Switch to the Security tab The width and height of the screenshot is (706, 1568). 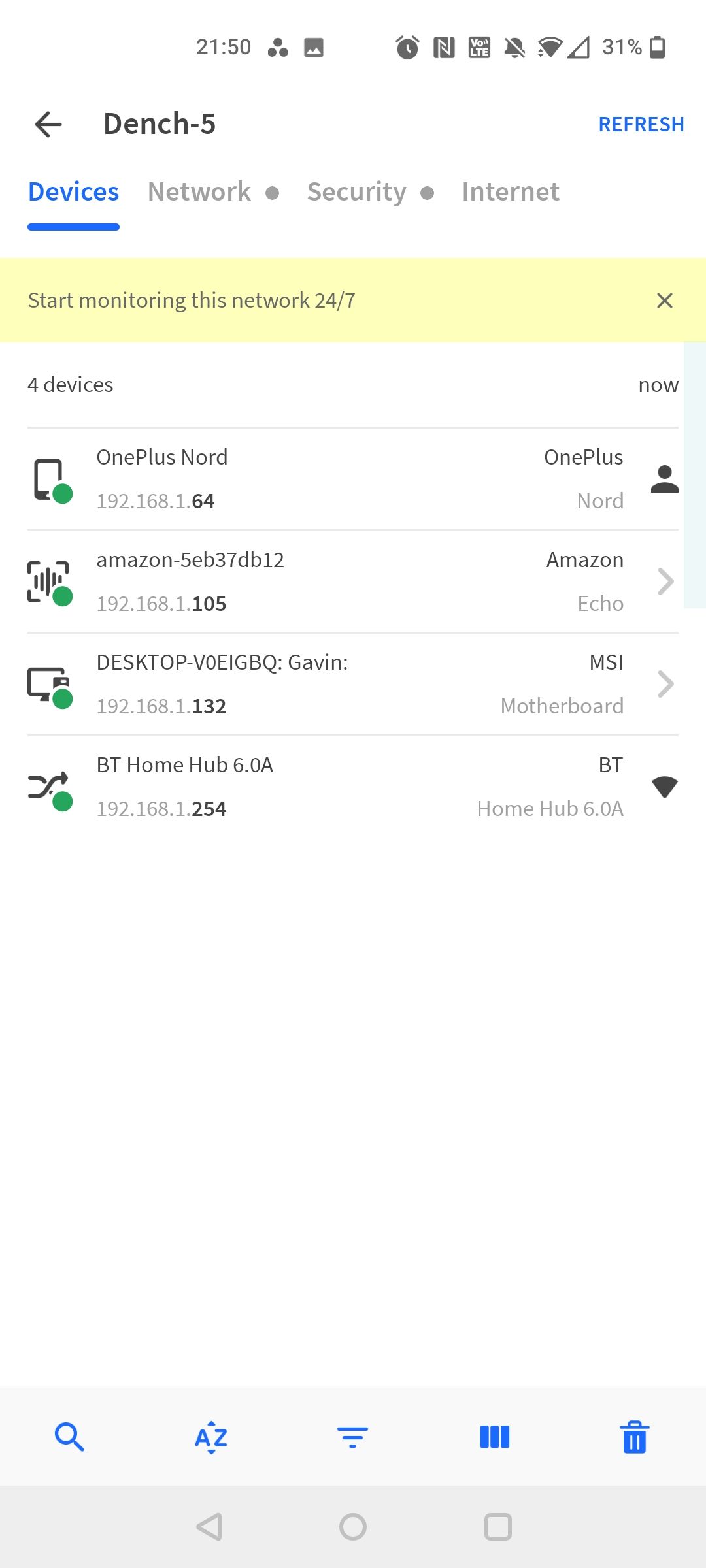(357, 192)
